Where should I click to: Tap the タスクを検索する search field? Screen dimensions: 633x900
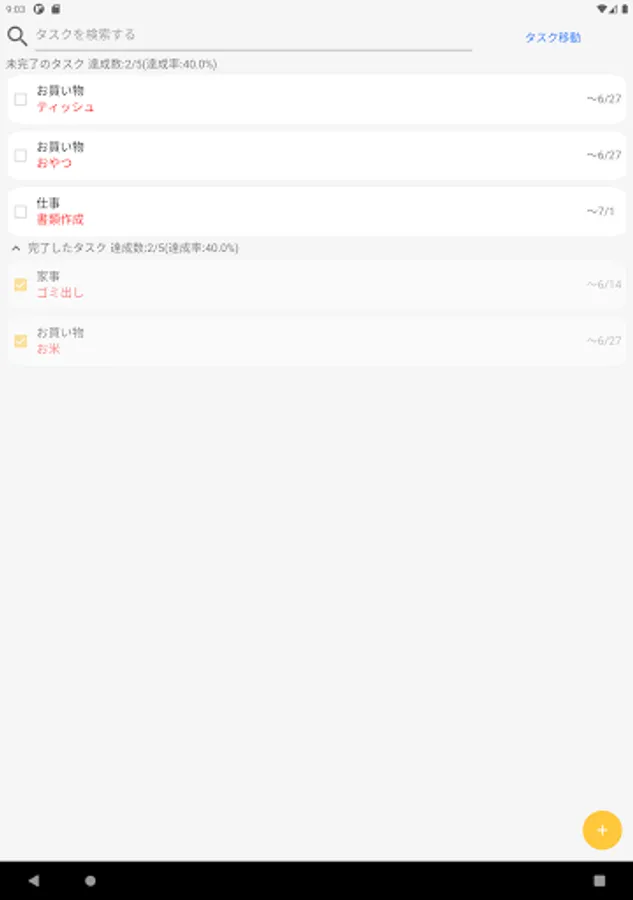pyautogui.click(x=253, y=36)
